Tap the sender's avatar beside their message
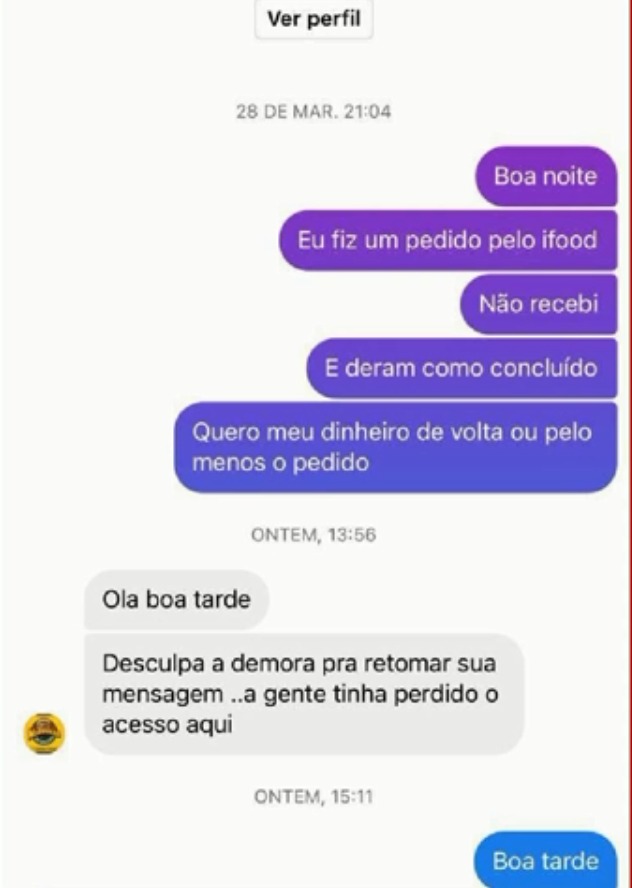This screenshot has width=632, height=888. pyautogui.click(x=44, y=734)
